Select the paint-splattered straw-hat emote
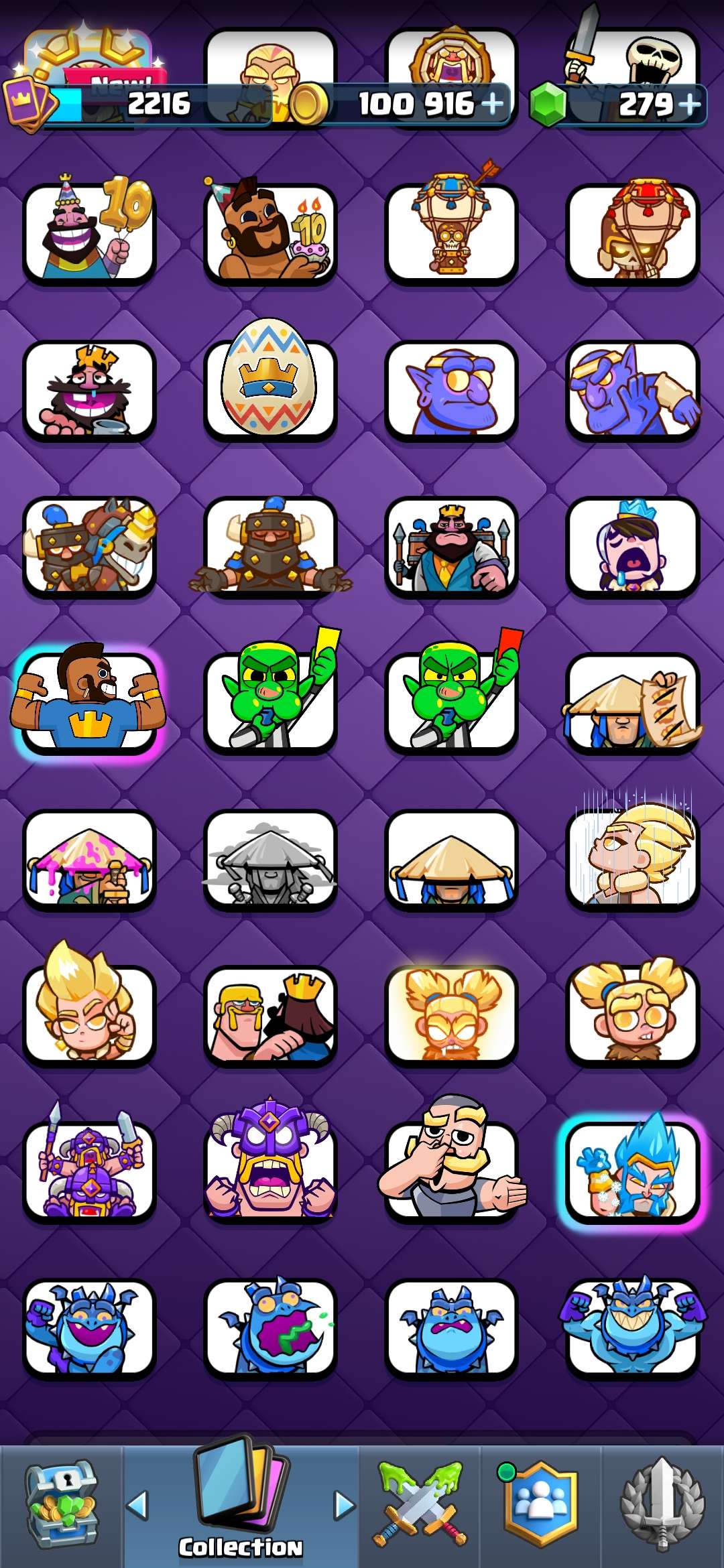Image resolution: width=724 pixels, height=1568 pixels. pyautogui.click(x=89, y=860)
